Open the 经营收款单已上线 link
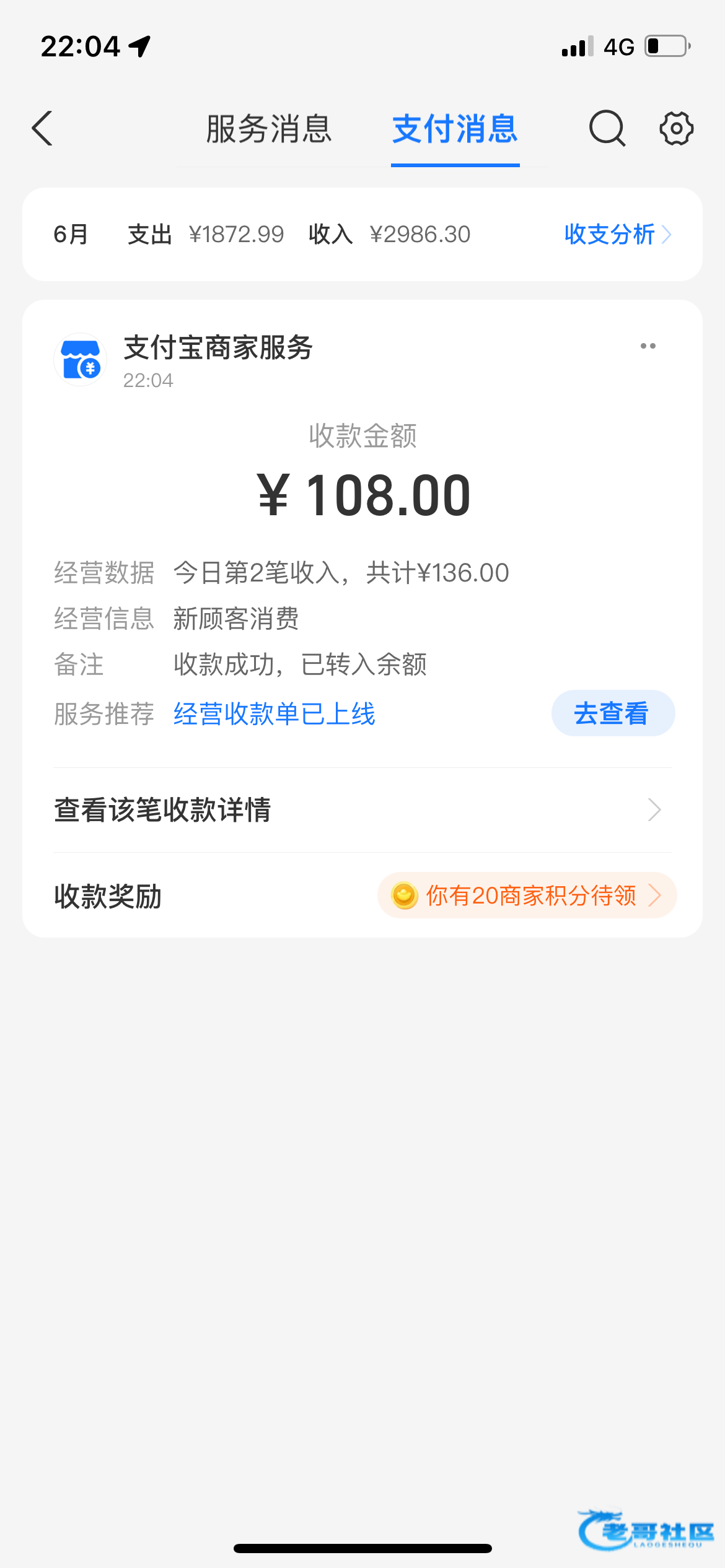Viewport: 725px width, 1568px height. tap(275, 714)
